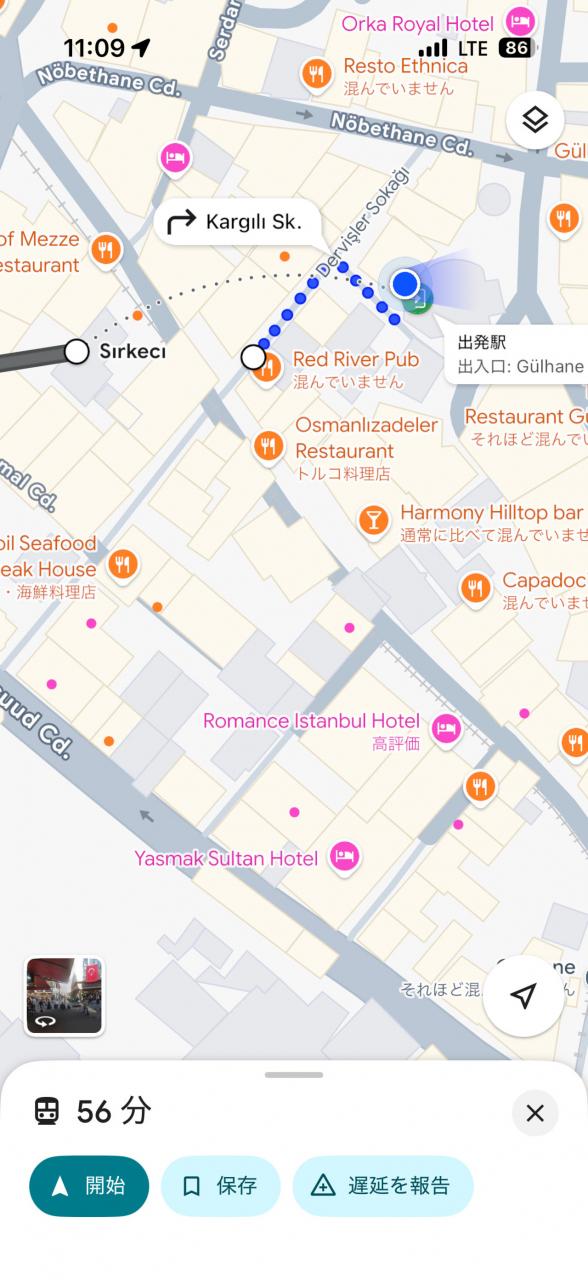Viewport: 588px width, 1280px height.
Task: Tap Harmony Hilltop bar marker
Action: point(373,521)
